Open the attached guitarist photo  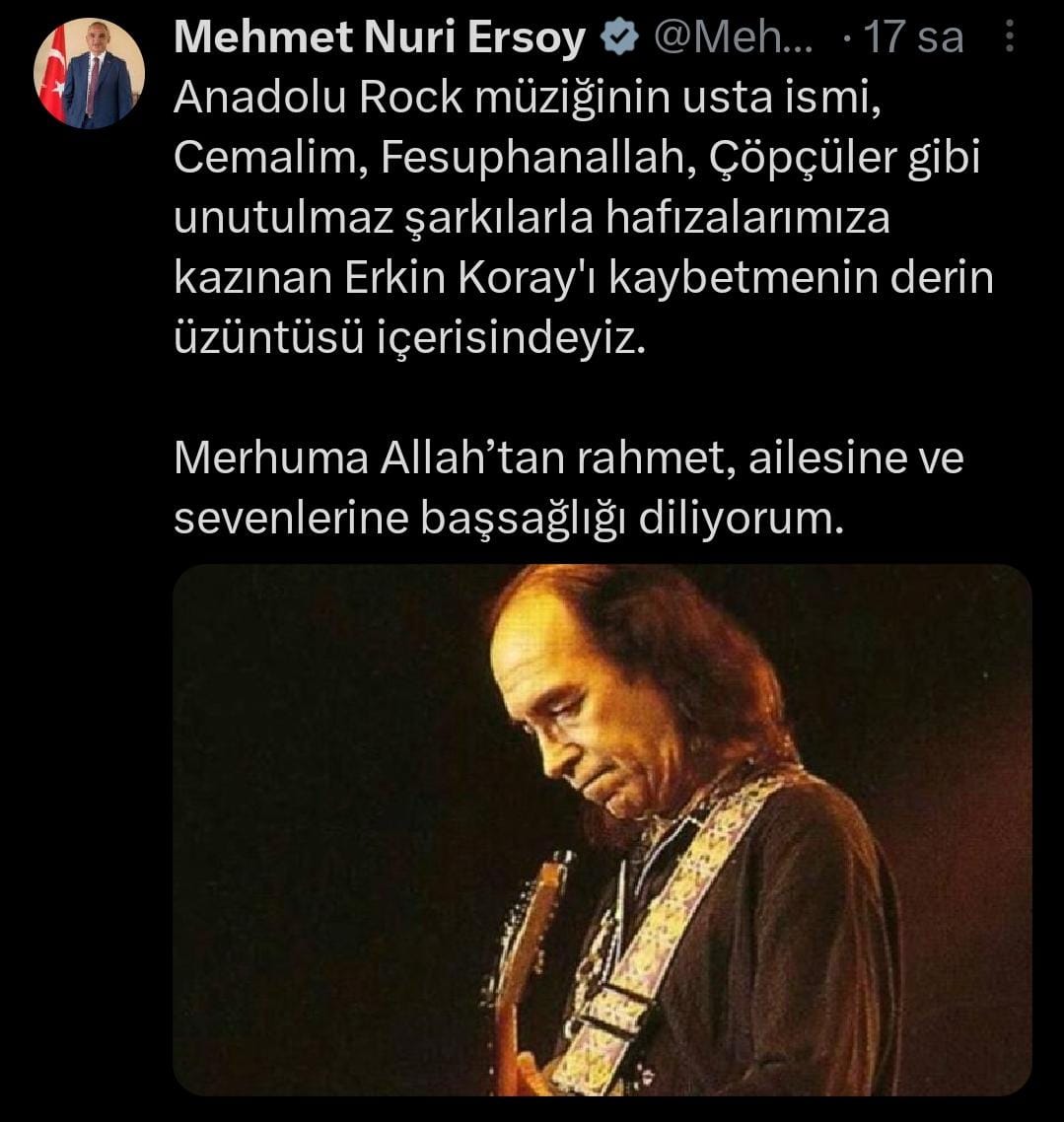pos(602,828)
